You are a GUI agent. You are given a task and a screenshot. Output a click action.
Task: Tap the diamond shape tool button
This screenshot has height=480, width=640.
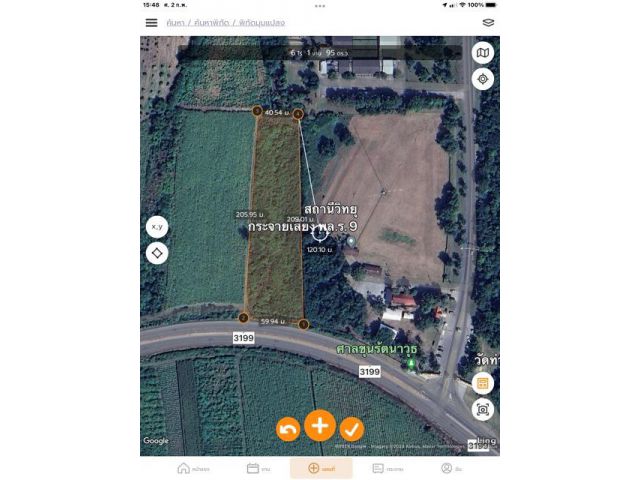point(157,253)
